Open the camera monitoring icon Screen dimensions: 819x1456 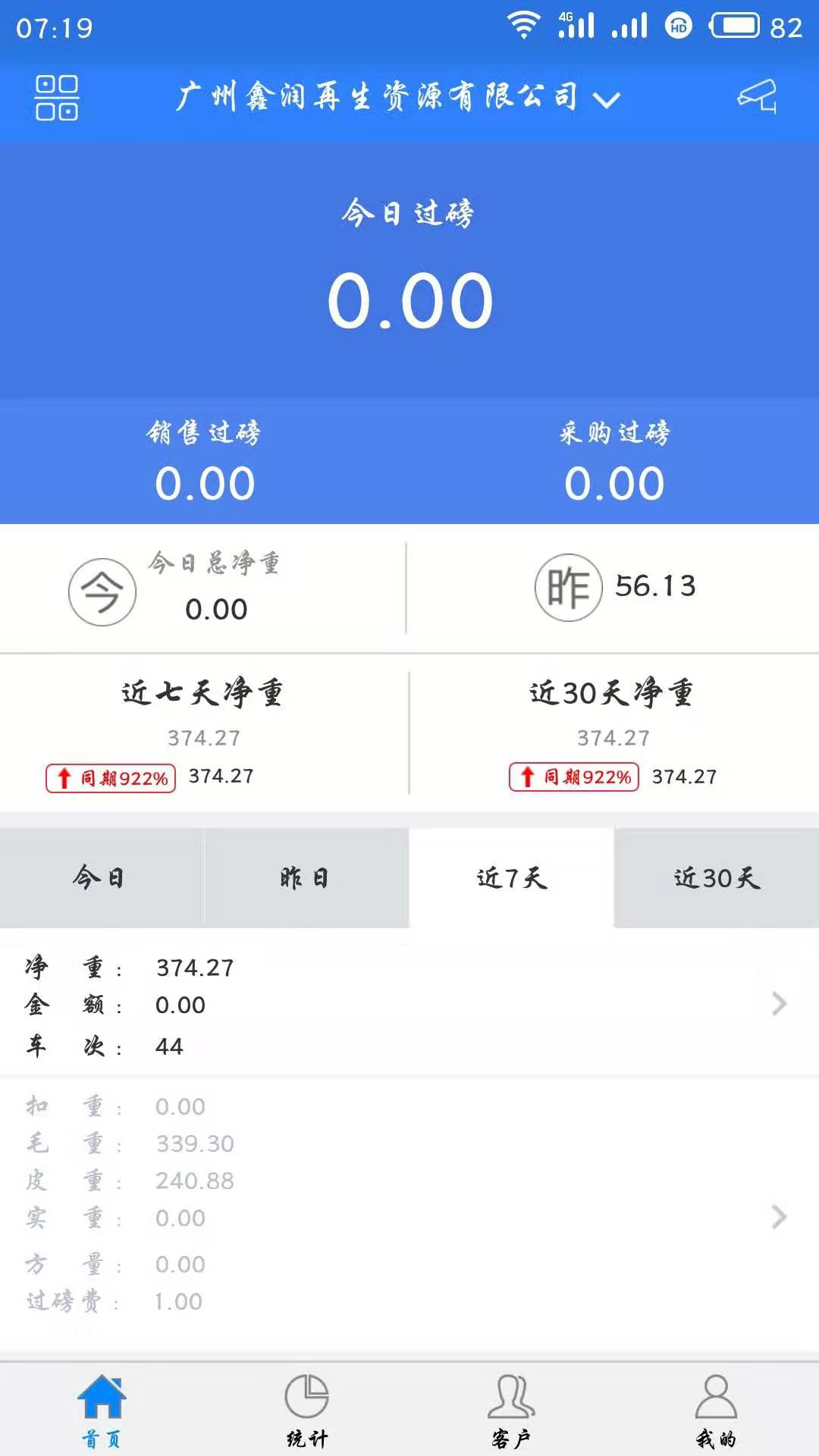757,97
